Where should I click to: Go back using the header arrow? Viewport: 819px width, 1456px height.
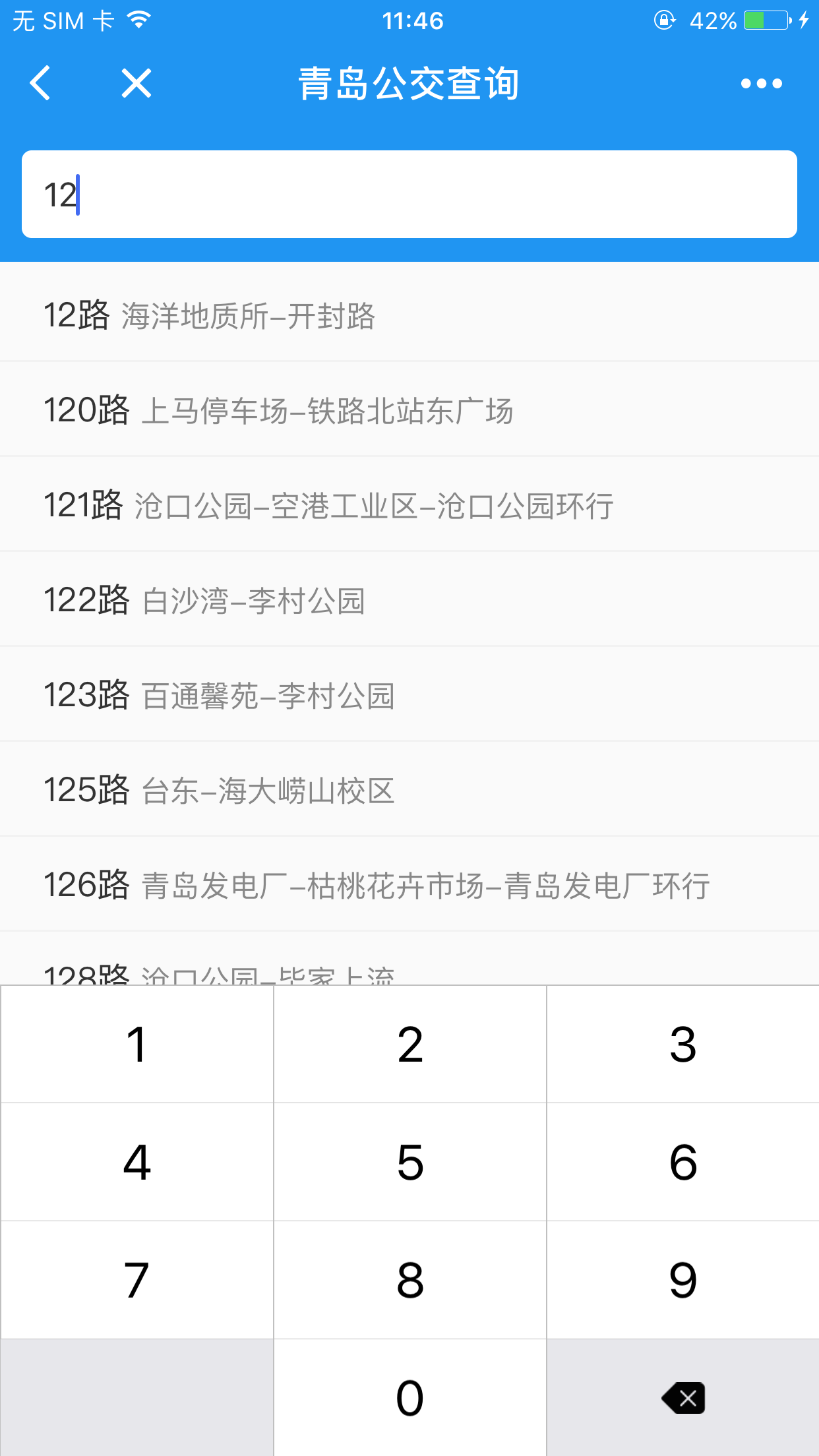[x=40, y=84]
